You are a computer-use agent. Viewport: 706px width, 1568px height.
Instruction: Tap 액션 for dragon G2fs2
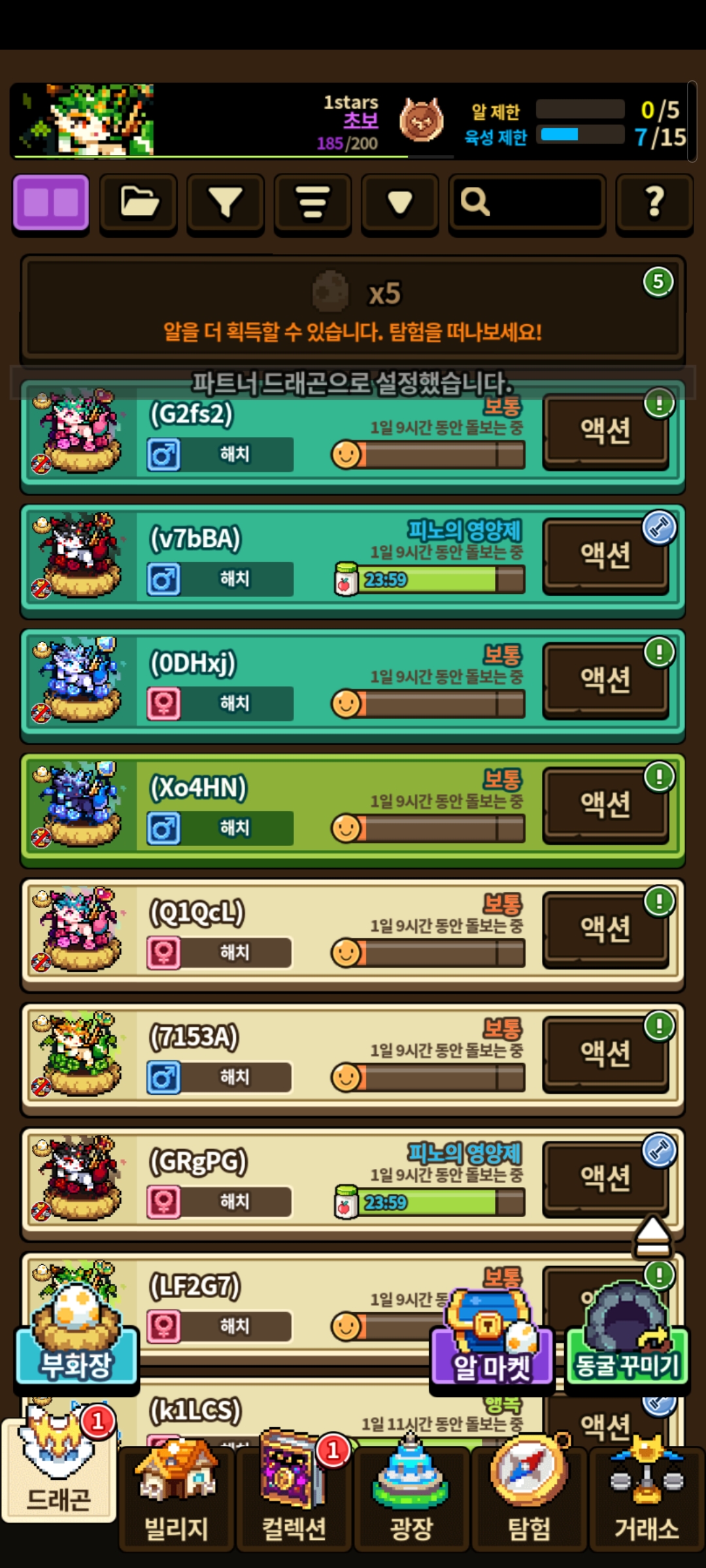[605, 431]
